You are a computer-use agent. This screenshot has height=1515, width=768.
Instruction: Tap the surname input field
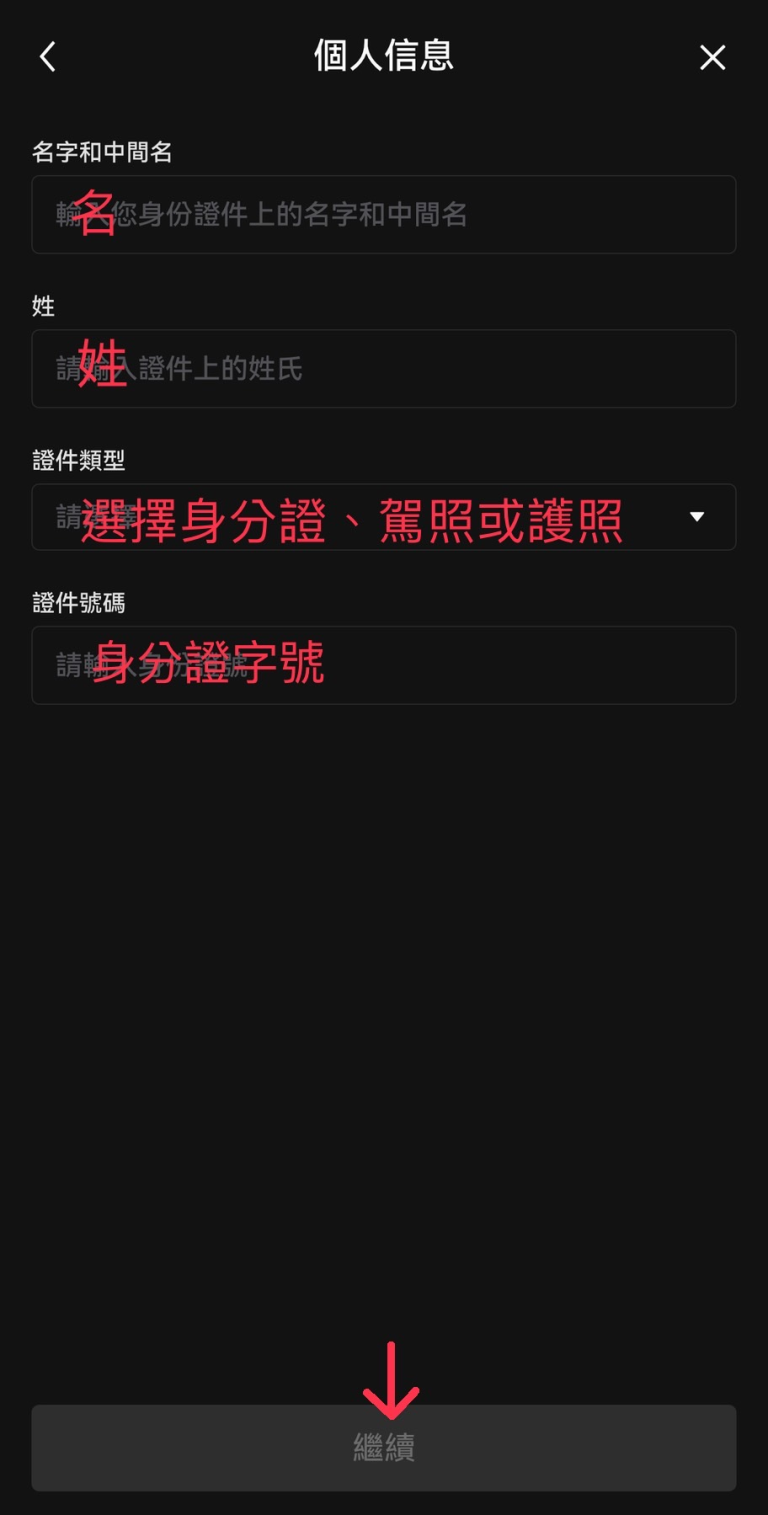click(384, 369)
